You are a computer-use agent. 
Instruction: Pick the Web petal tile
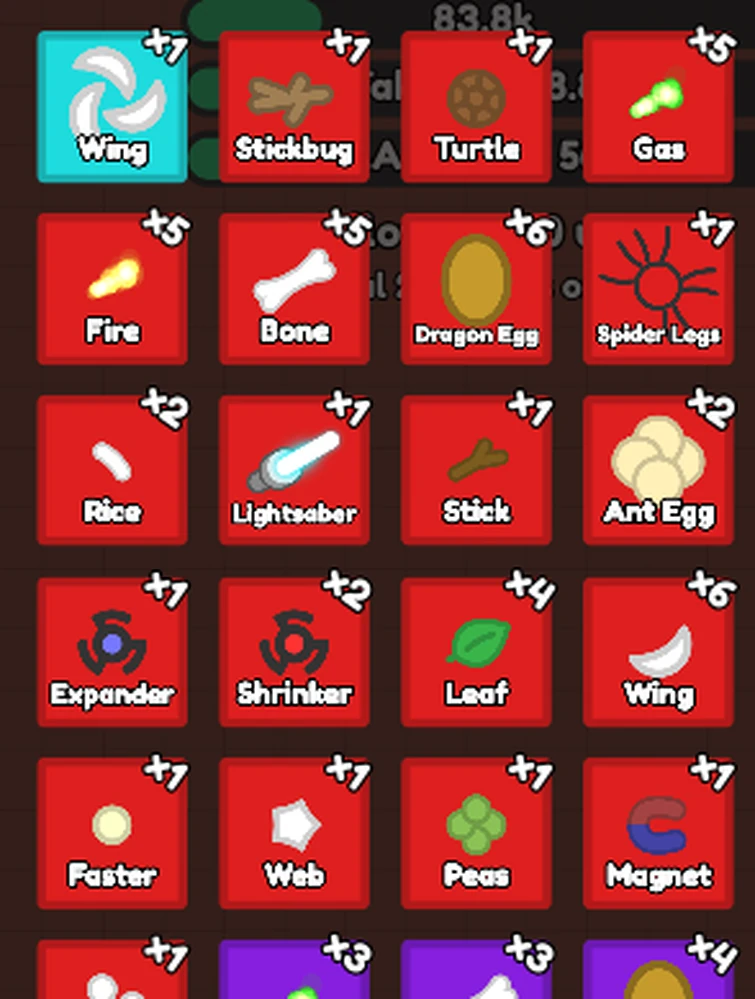coord(294,833)
